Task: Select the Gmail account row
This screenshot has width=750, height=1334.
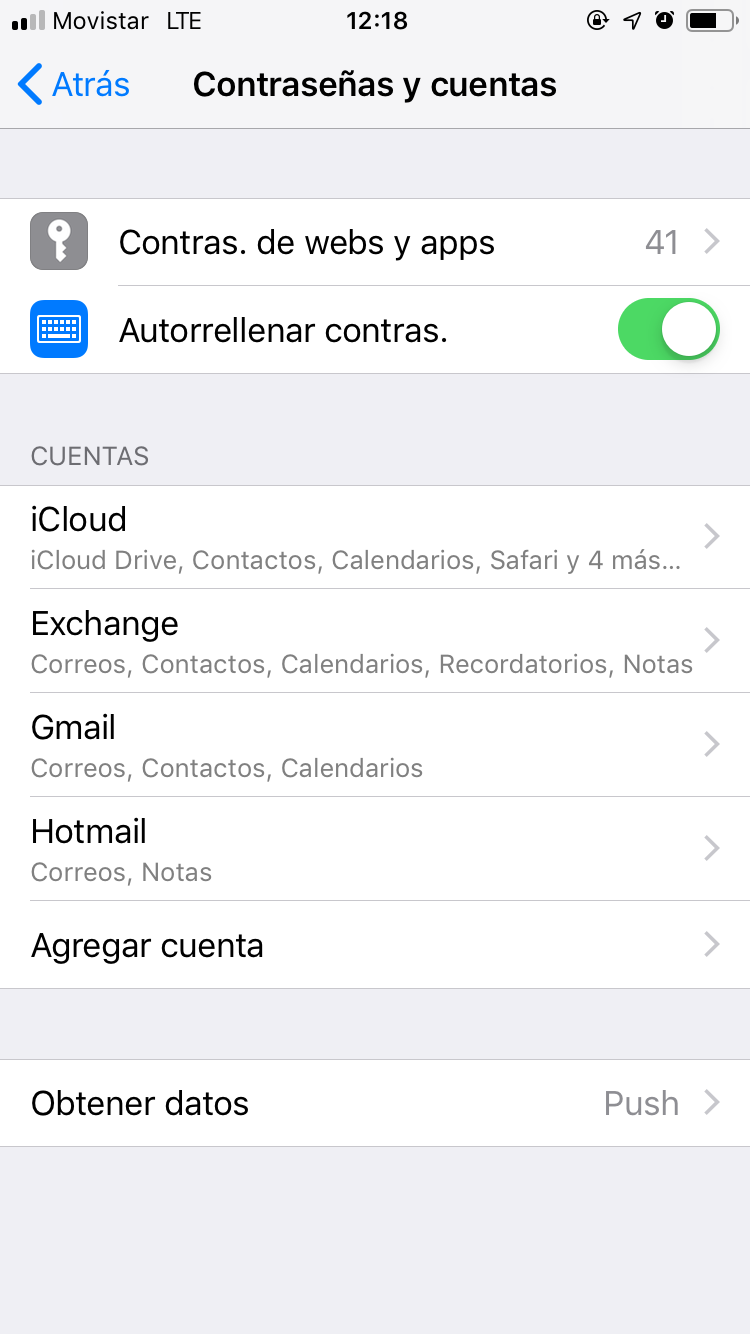Action: 375,745
